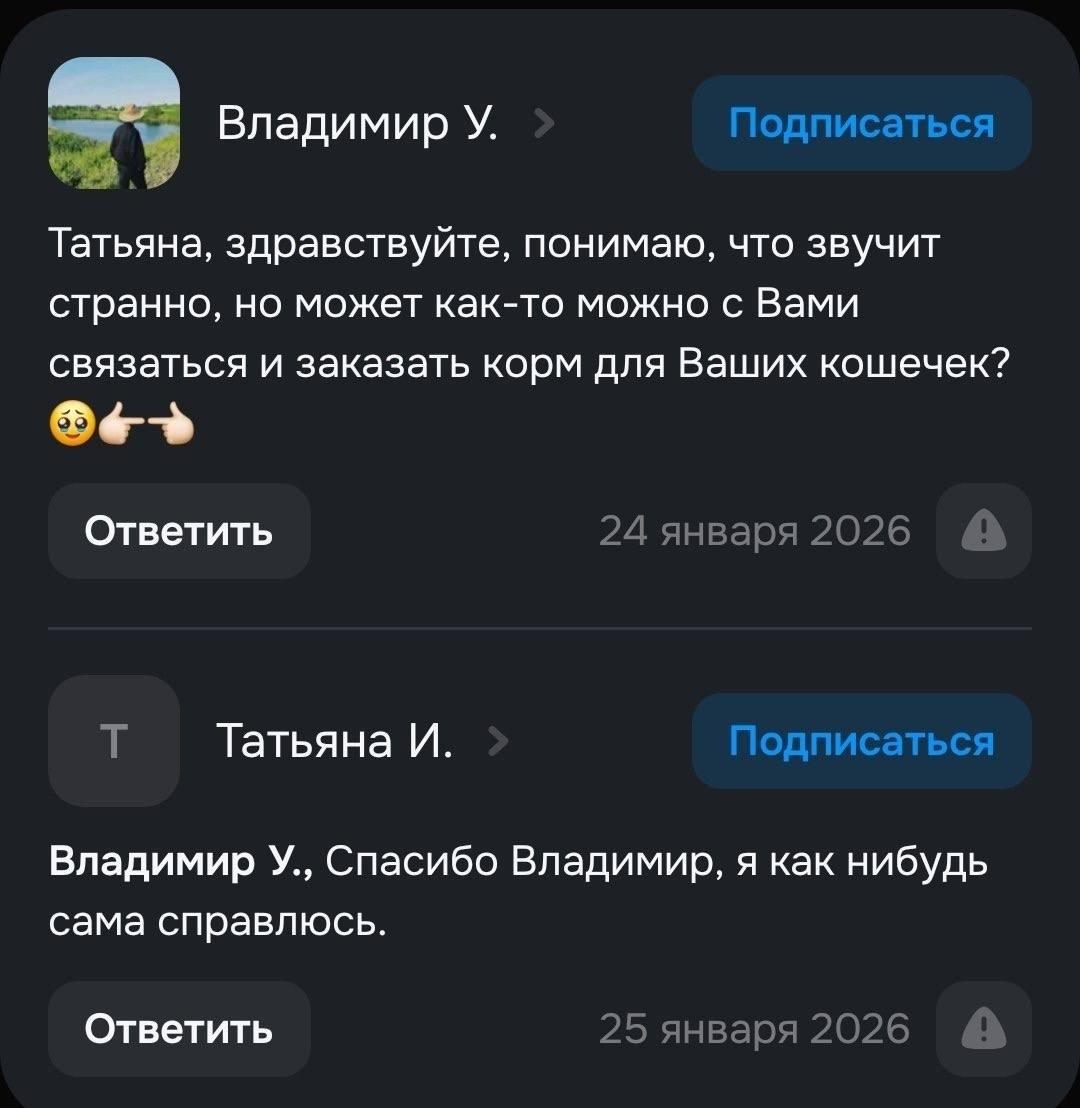Subscribe to Владимир У.
The image size is (1080, 1108).
click(x=861, y=123)
